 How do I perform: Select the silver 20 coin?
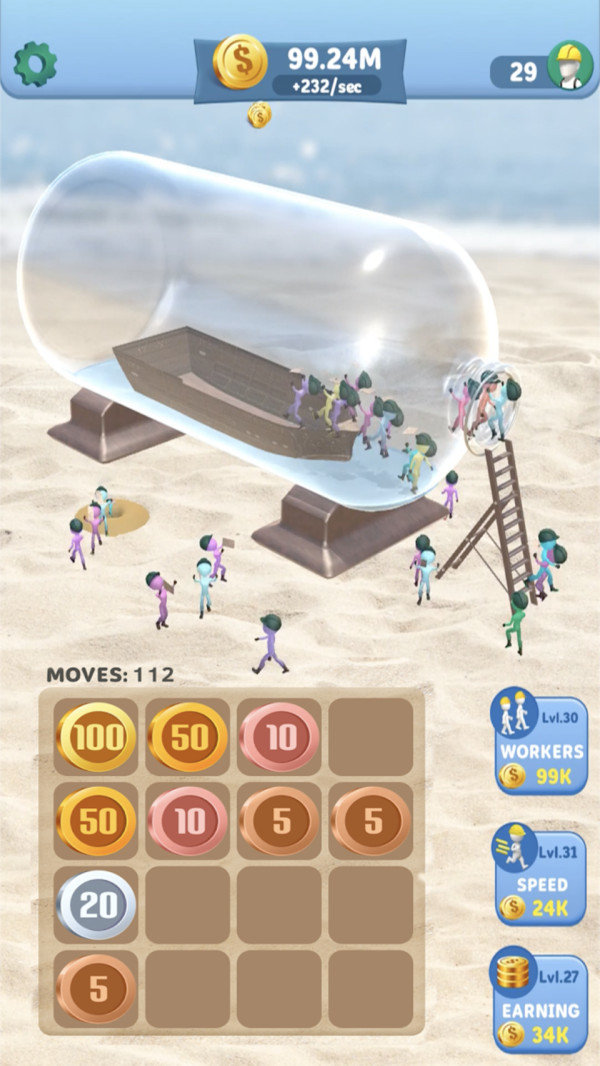tap(96, 905)
